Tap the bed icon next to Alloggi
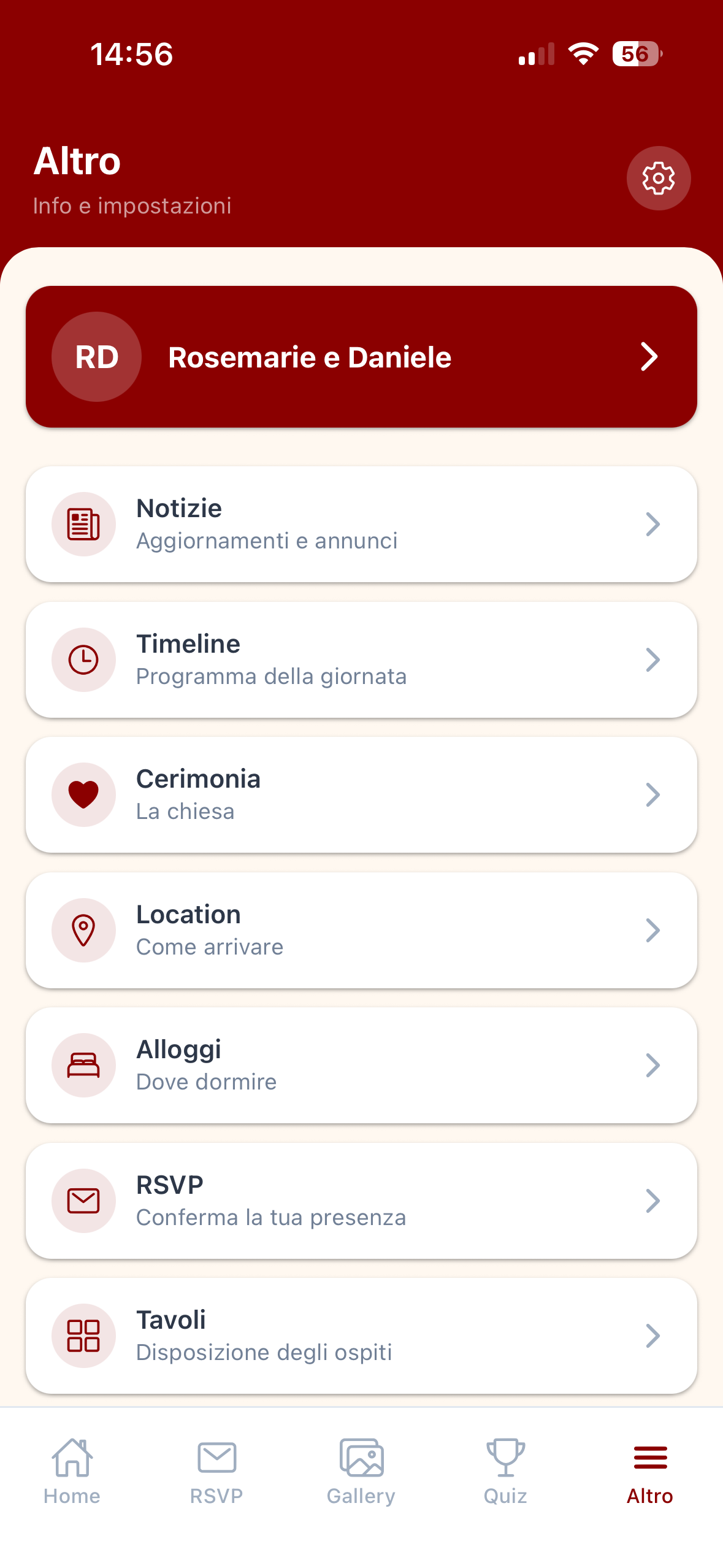723x1568 pixels. coord(84,1065)
